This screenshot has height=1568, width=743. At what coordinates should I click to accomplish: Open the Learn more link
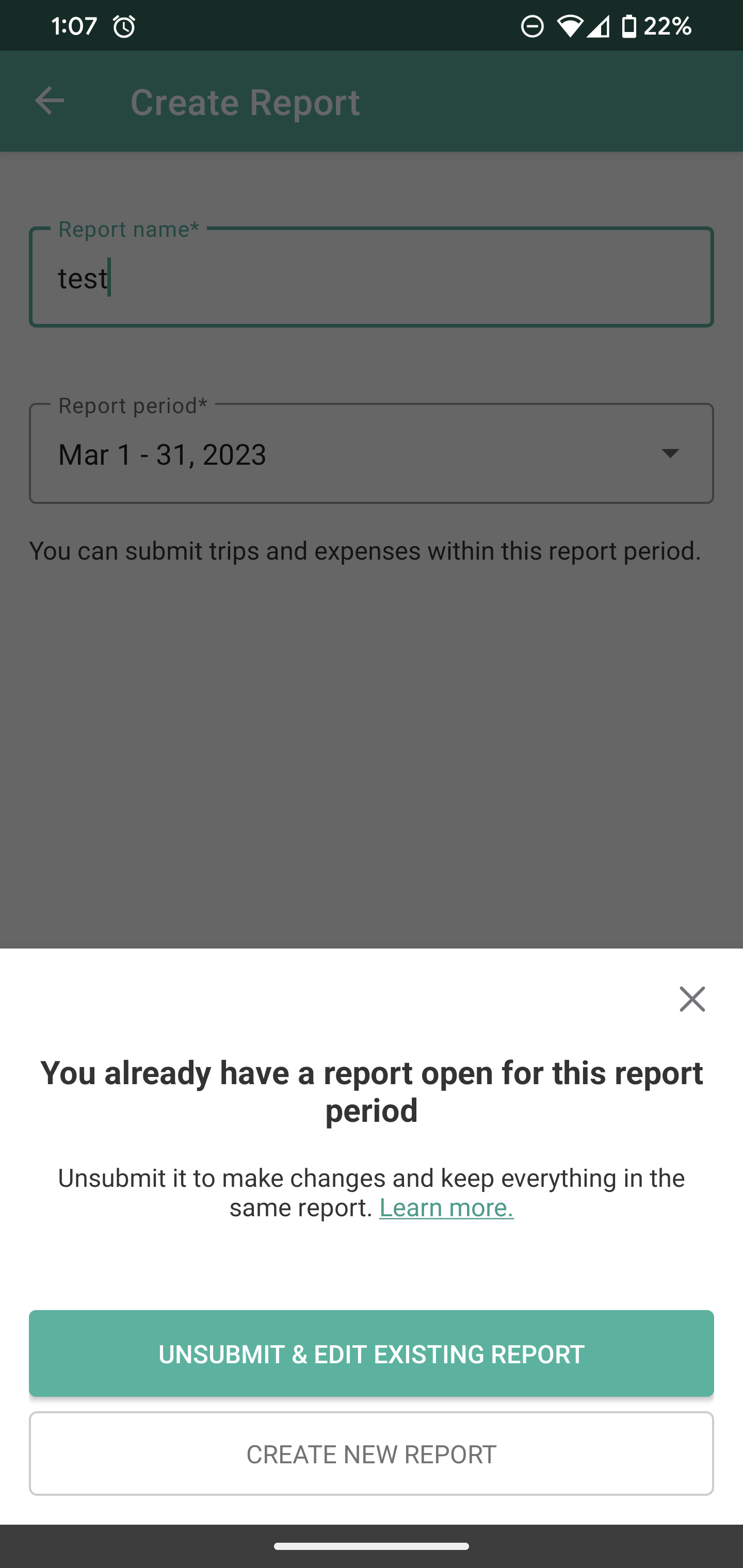coord(446,1207)
